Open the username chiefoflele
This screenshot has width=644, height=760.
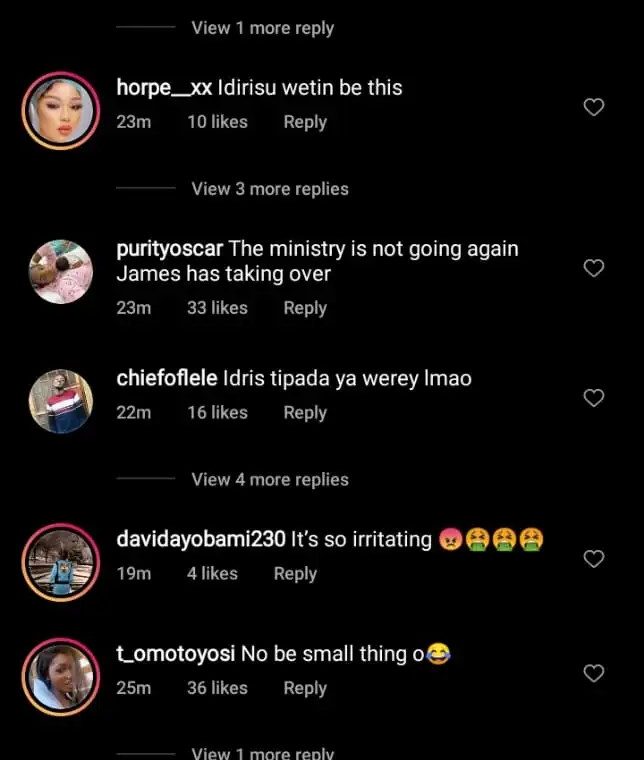point(166,379)
